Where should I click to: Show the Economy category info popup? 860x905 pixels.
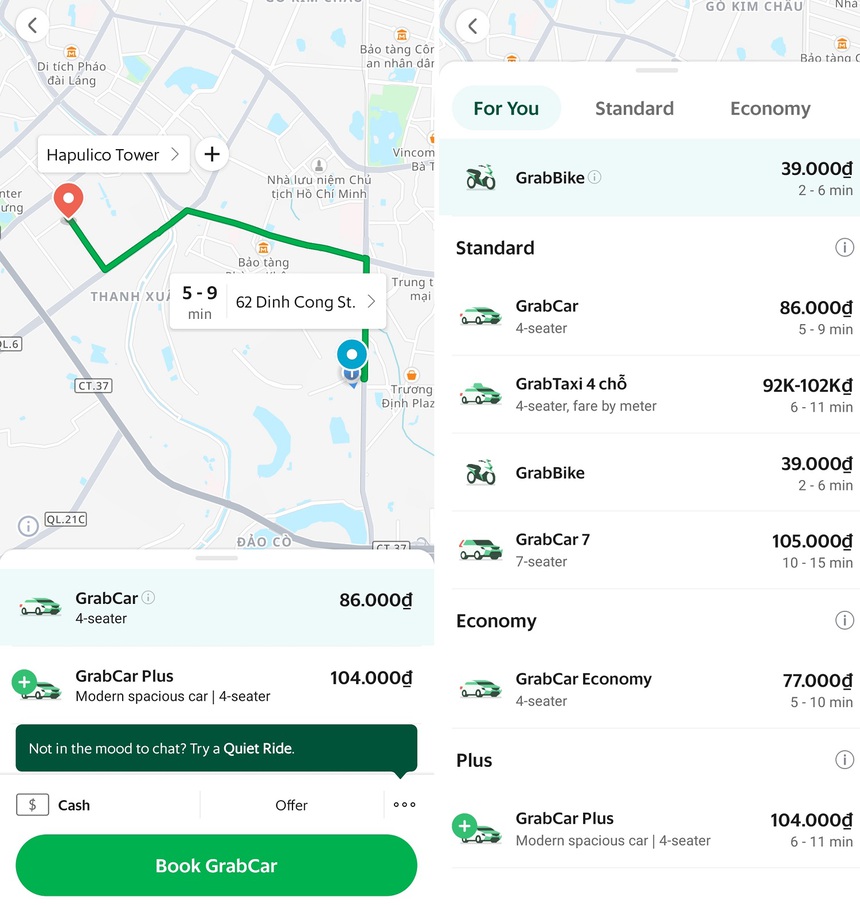[845, 620]
